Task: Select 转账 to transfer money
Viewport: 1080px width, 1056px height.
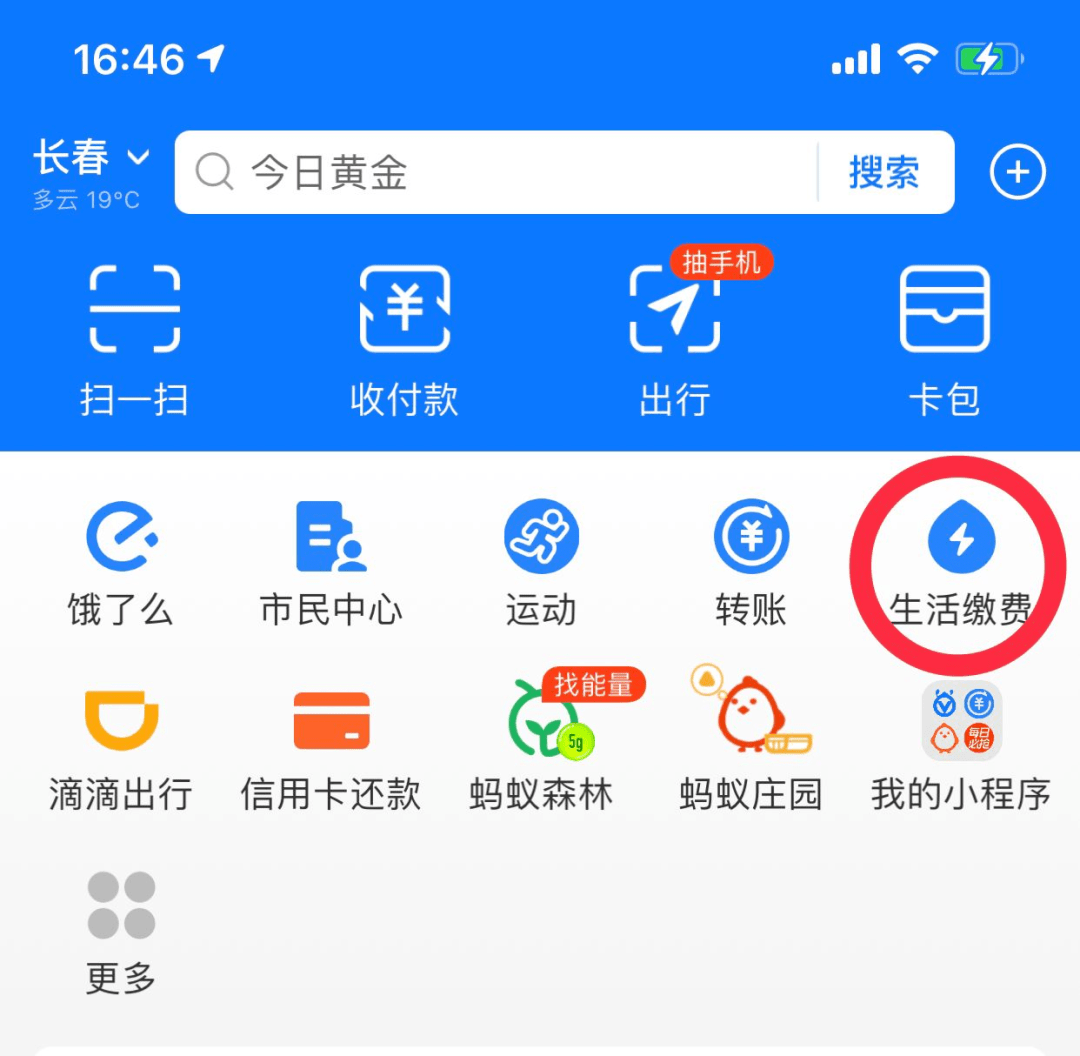Action: point(751,565)
